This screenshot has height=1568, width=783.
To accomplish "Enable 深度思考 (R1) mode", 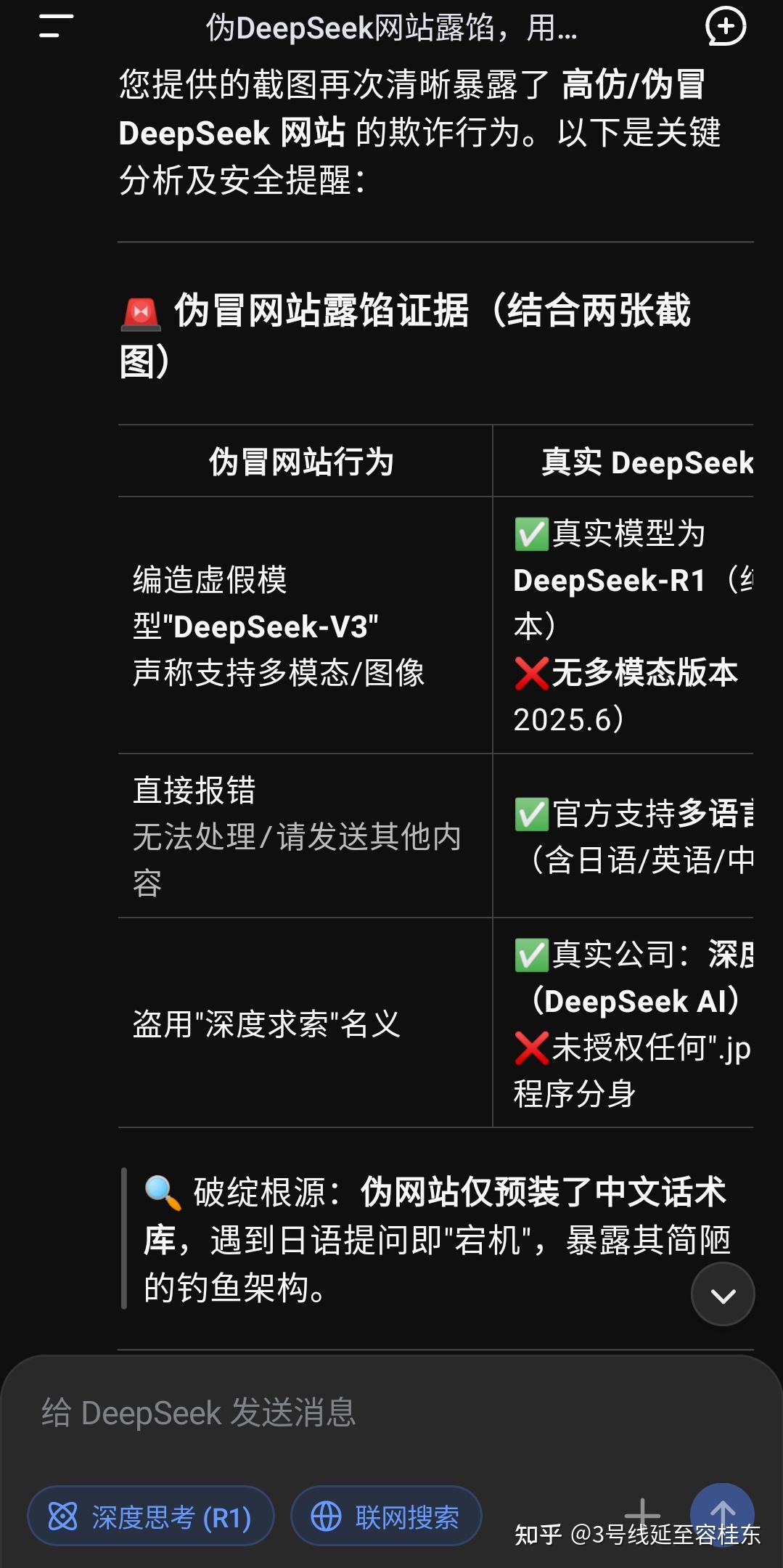I will click(150, 1516).
